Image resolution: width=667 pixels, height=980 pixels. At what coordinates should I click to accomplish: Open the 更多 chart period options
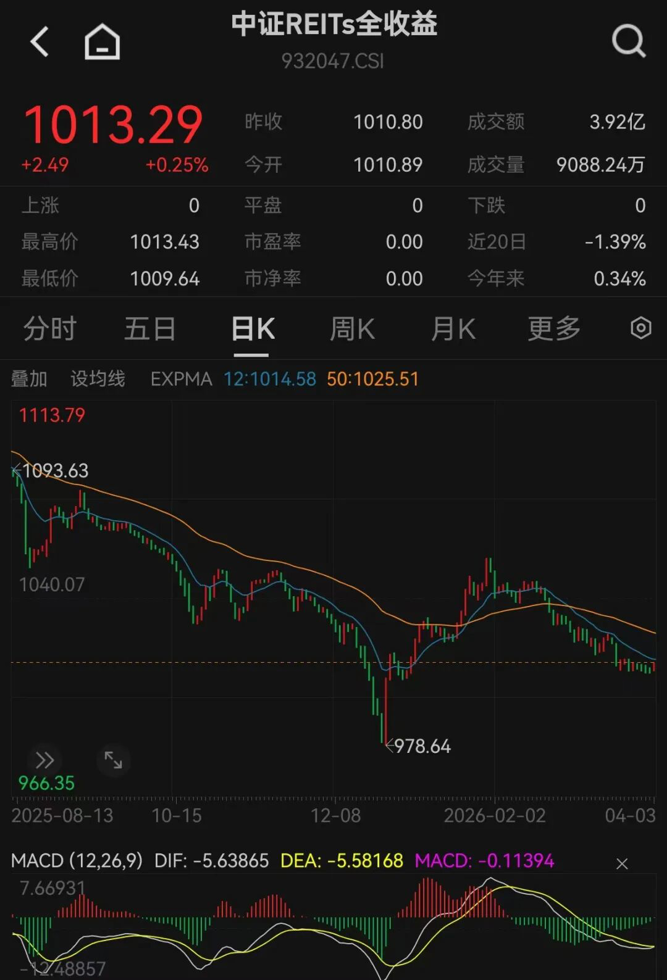(x=554, y=328)
